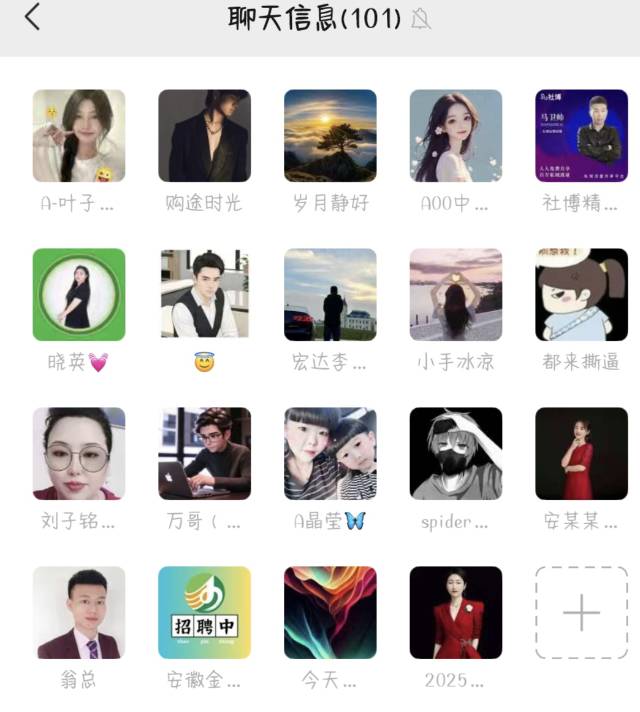
Task: Add new members with plus button
Action: tap(581, 612)
